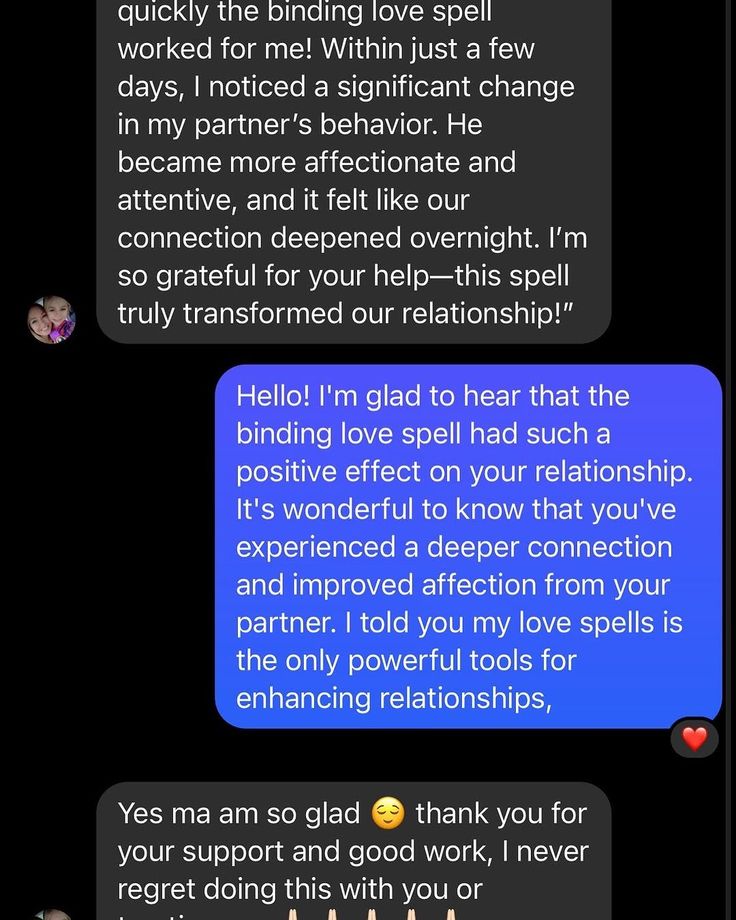Open the heart reaction on the blue message
Screen dimensions: 736x920
pyautogui.click(x=694, y=739)
